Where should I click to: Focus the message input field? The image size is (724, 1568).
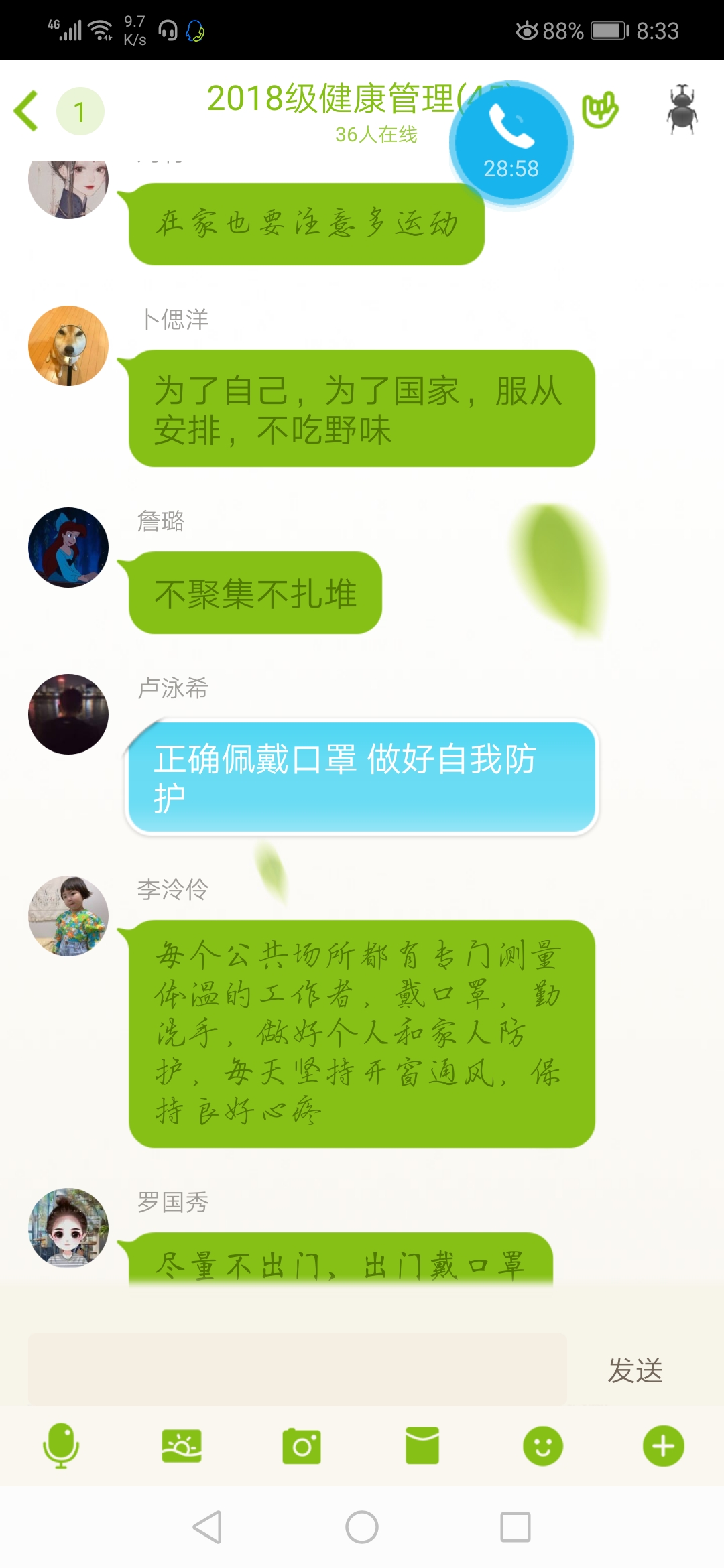click(298, 1370)
